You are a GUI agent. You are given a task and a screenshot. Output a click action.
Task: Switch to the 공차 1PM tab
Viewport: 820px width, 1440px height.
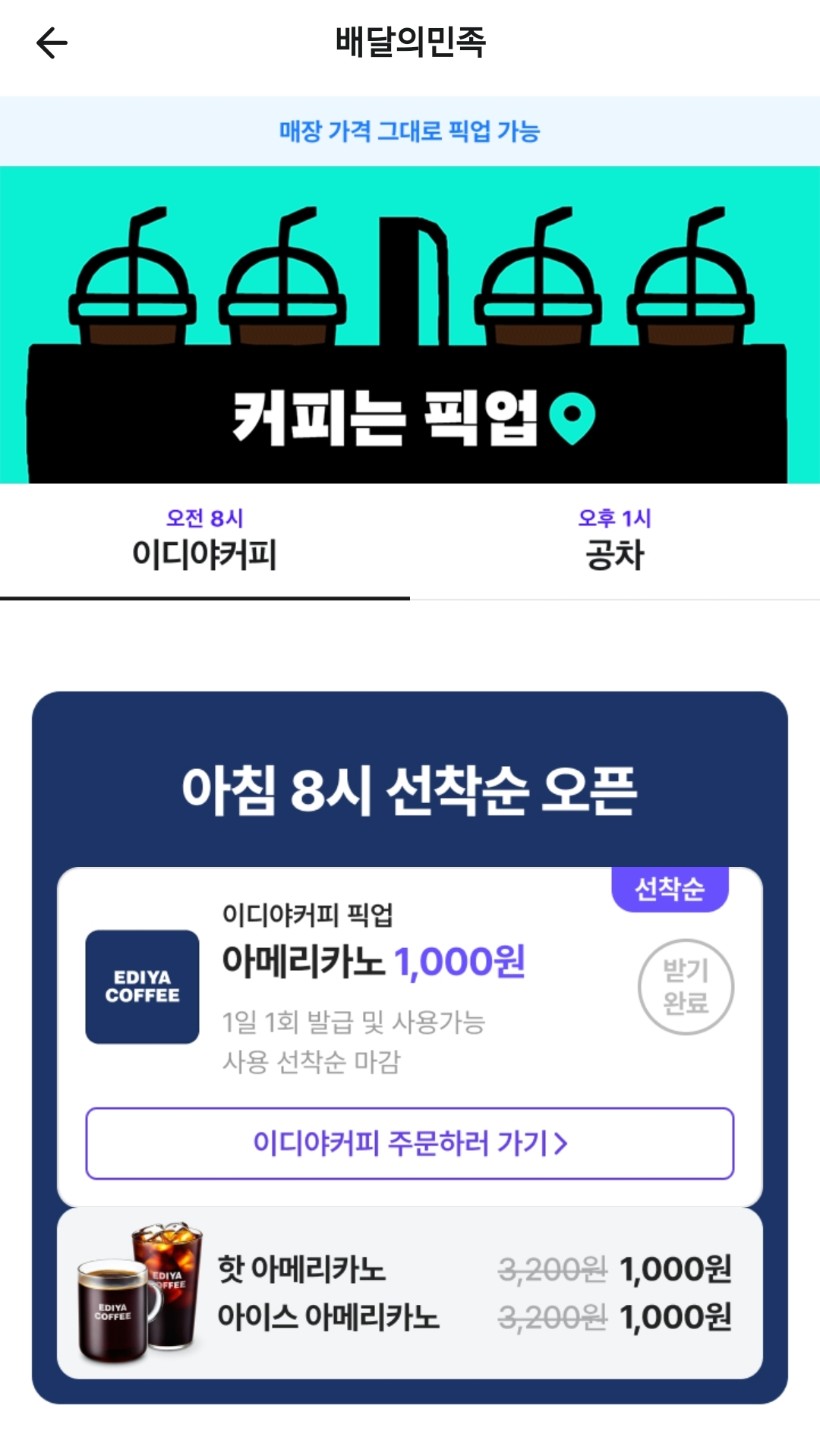pyautogui.click(x=614, y=541)
